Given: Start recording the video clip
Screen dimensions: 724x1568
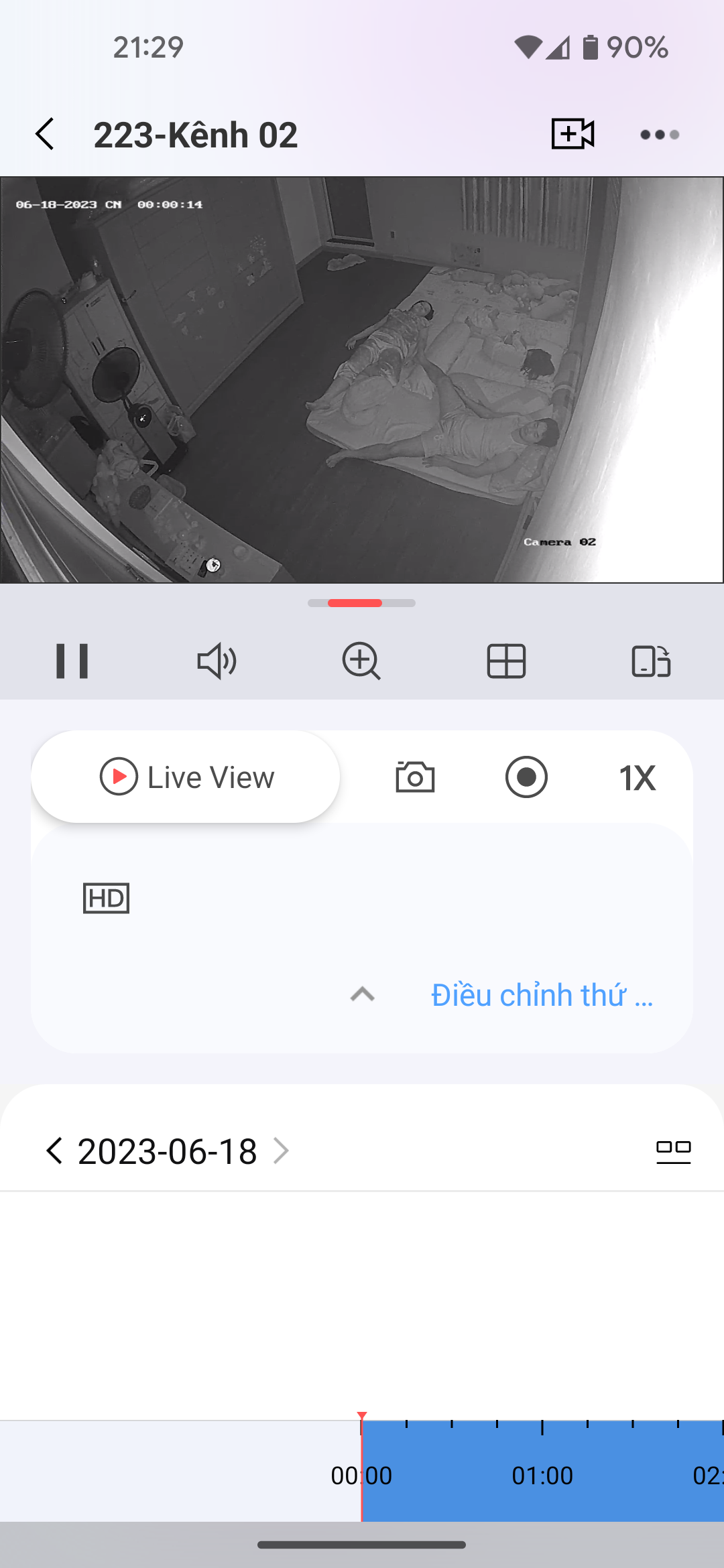Looking at the screenshot, I should point(526,777).
